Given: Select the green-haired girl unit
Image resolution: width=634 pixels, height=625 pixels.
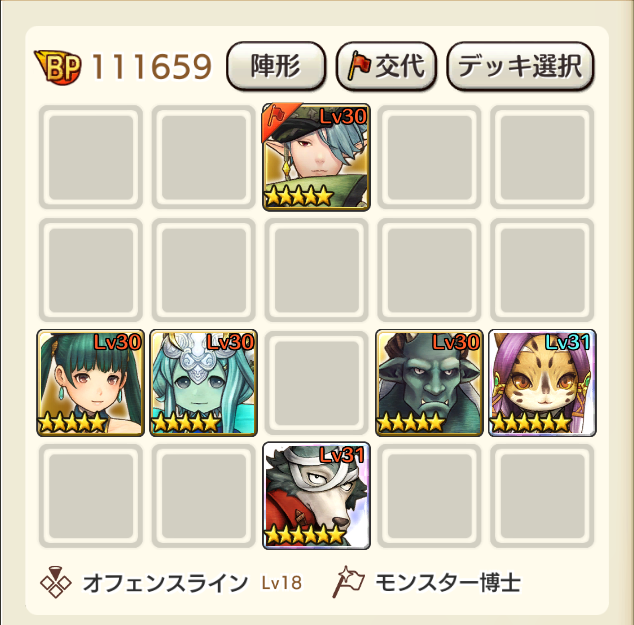Looking at the screenshot, I should 90,383.
